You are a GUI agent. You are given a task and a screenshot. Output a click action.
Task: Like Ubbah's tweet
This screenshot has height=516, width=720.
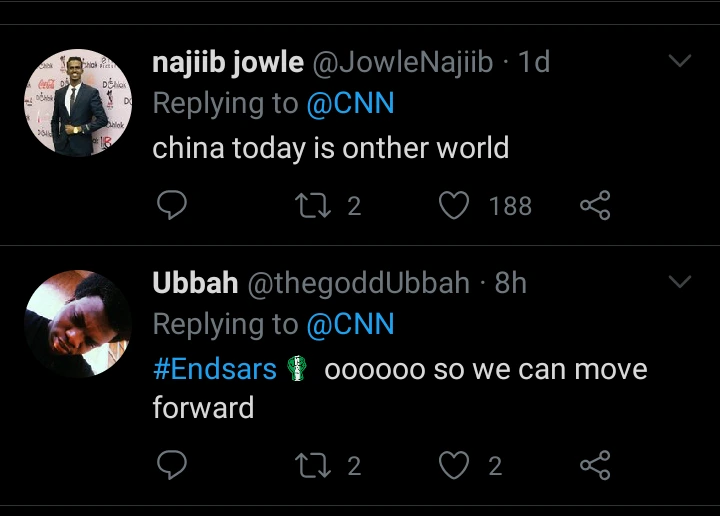click(x=455, y=465)
